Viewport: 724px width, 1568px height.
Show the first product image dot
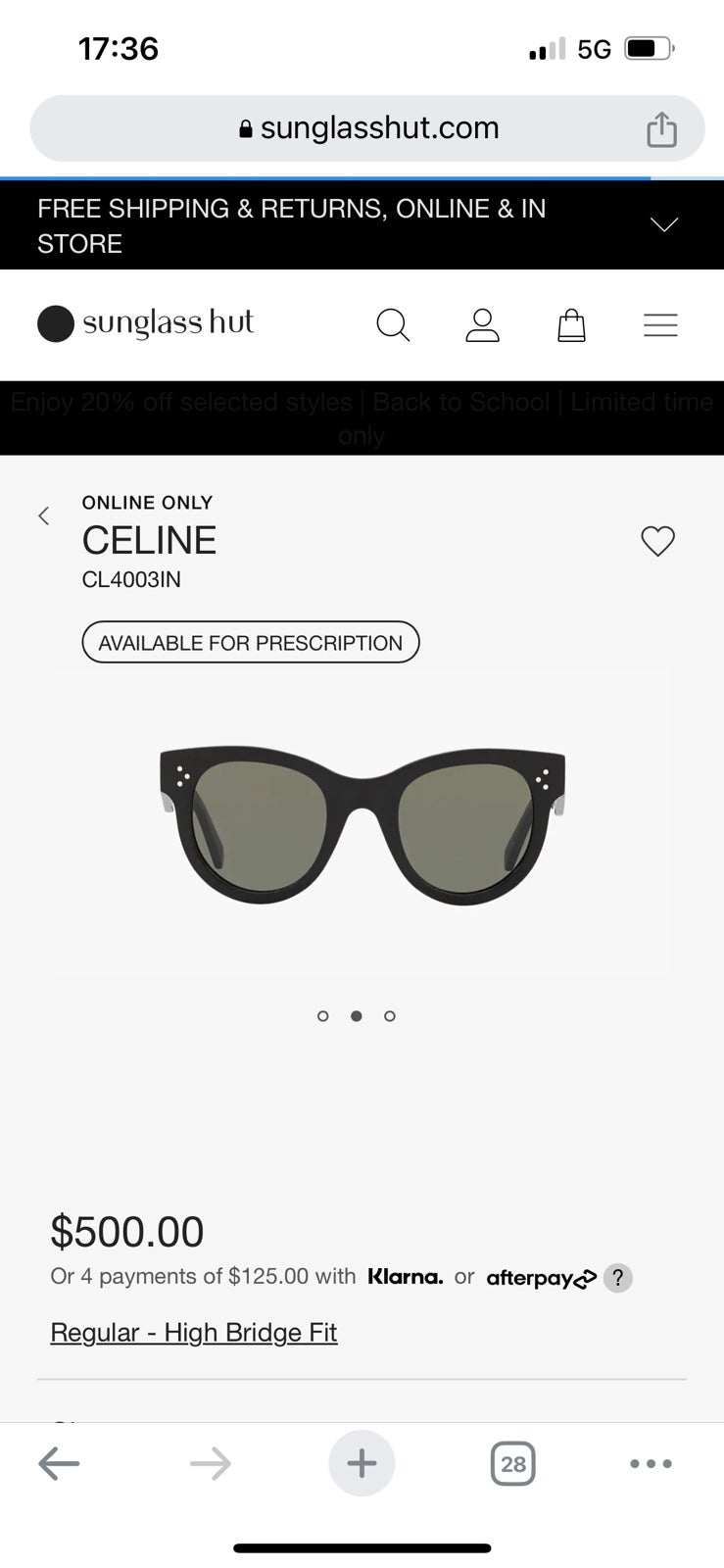point(323,1016)
